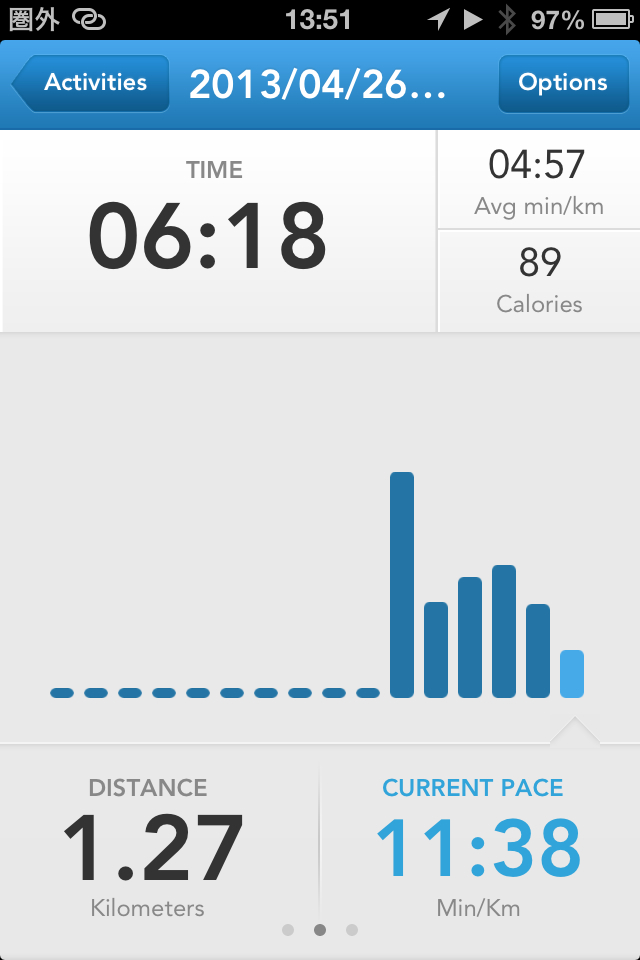This screenshot has width=640, height=960.
Task: Tap the page indicator dots
Action: [x=320, y=930]
